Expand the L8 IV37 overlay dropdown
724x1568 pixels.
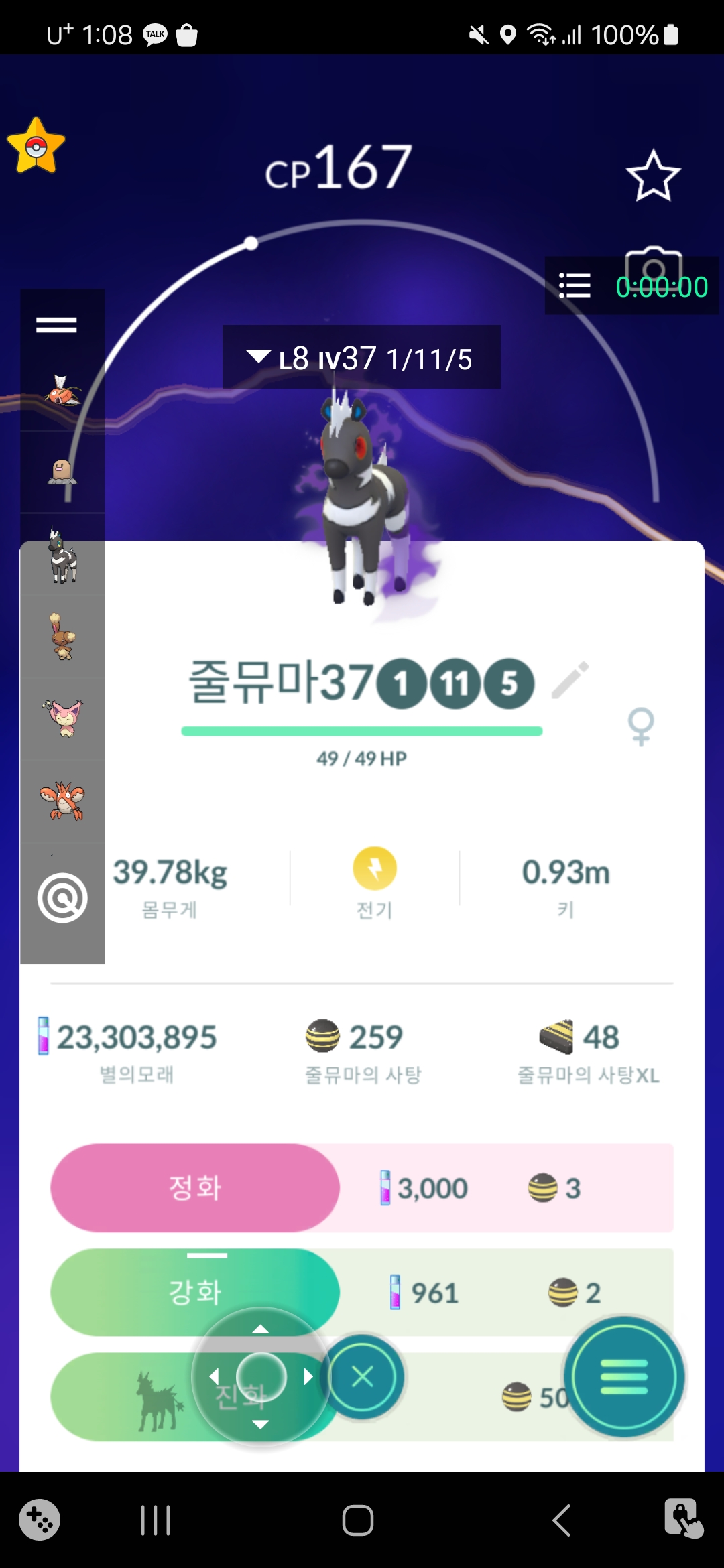(x=259, y=356)
